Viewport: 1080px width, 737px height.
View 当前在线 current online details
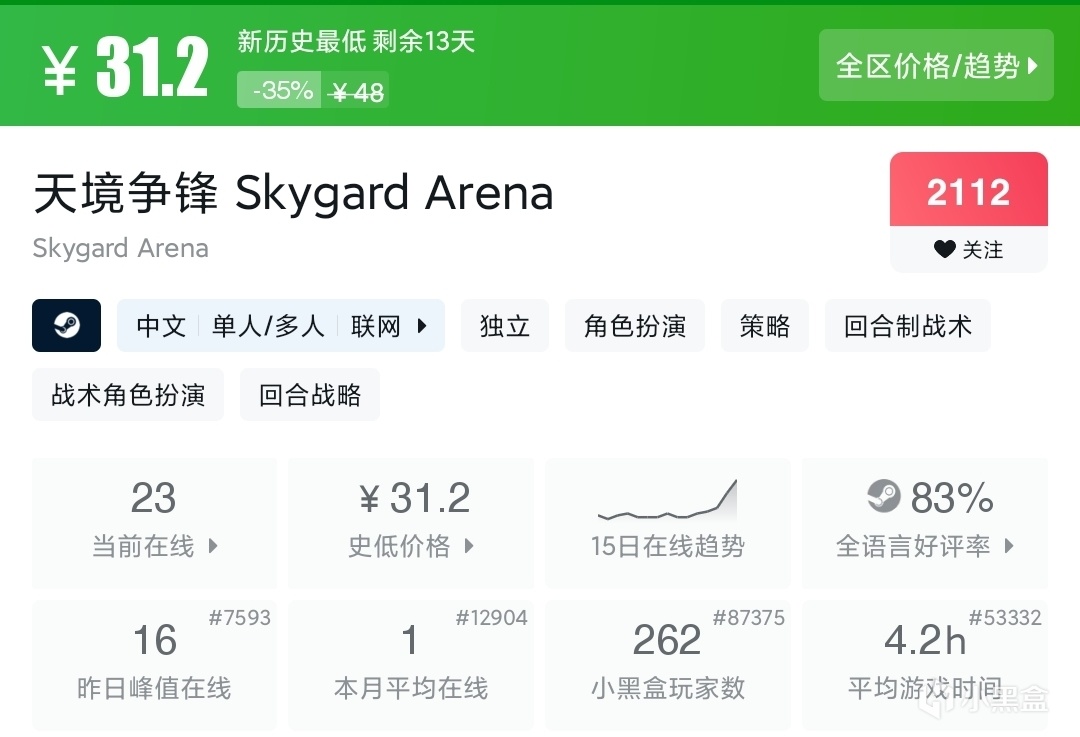pos(154,523)
